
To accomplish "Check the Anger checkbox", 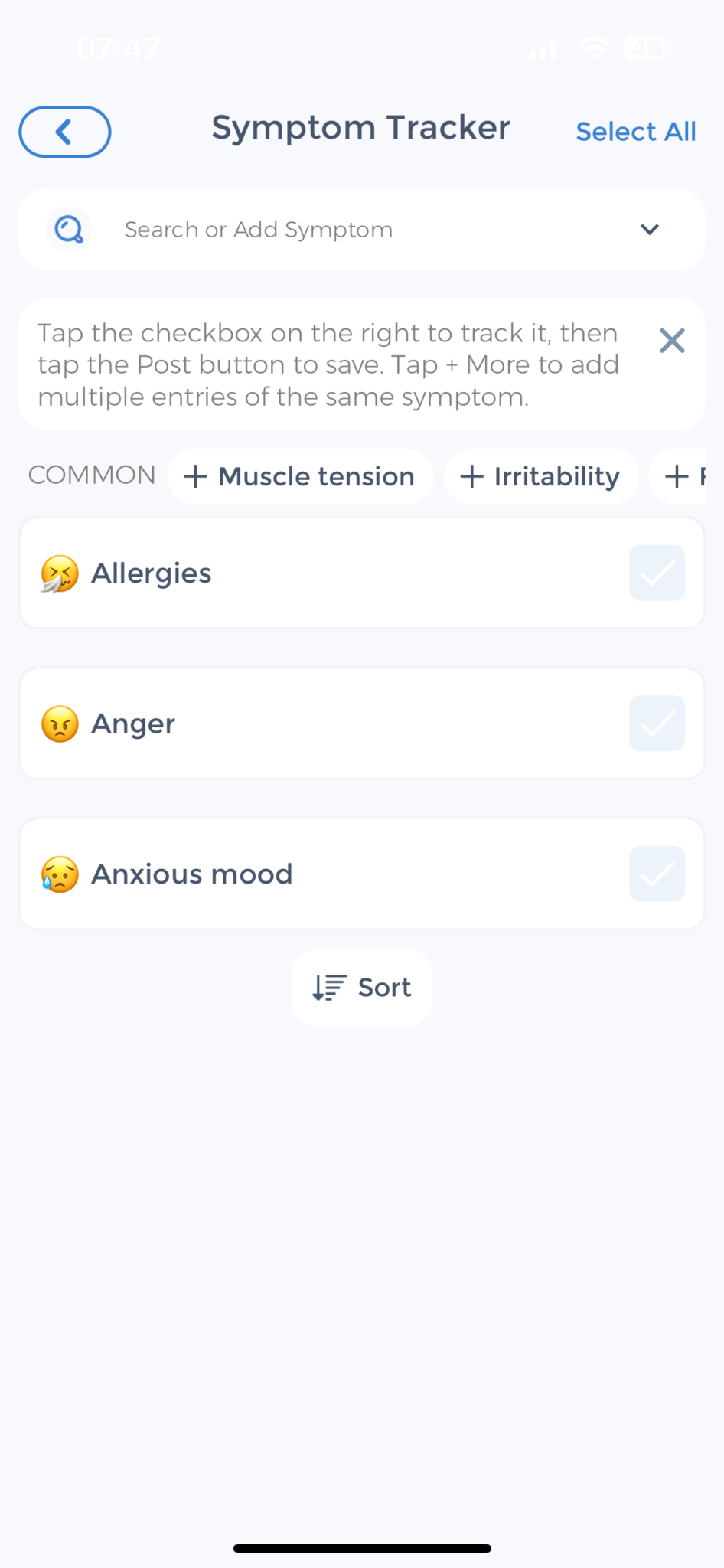I will click(657, 723).
